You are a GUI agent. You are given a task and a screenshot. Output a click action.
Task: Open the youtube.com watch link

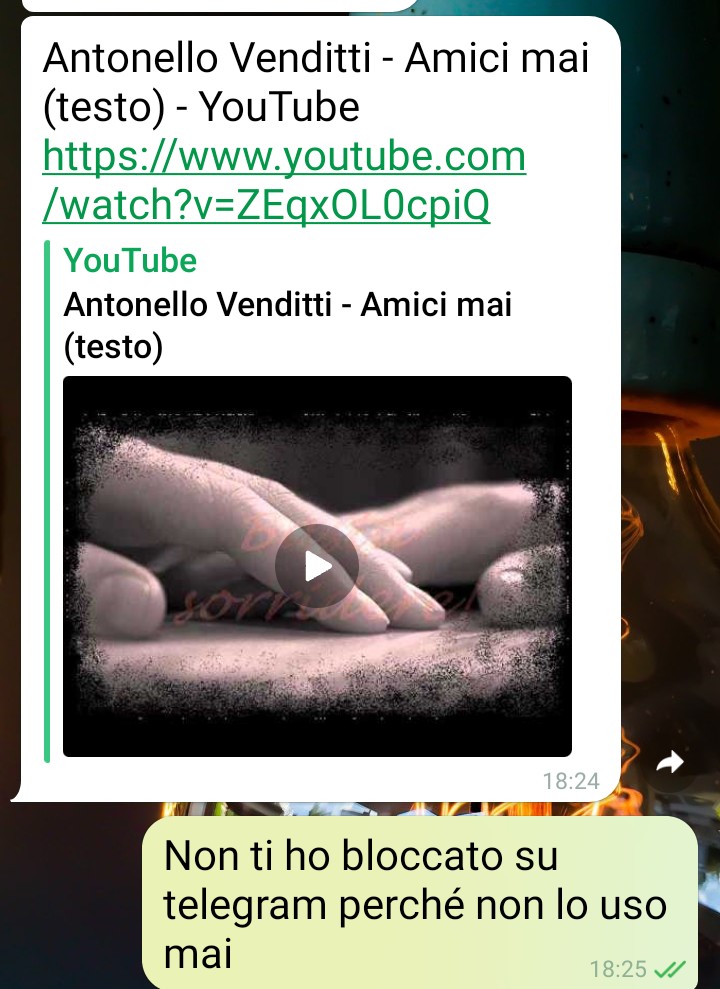click(x=284, y=181)
